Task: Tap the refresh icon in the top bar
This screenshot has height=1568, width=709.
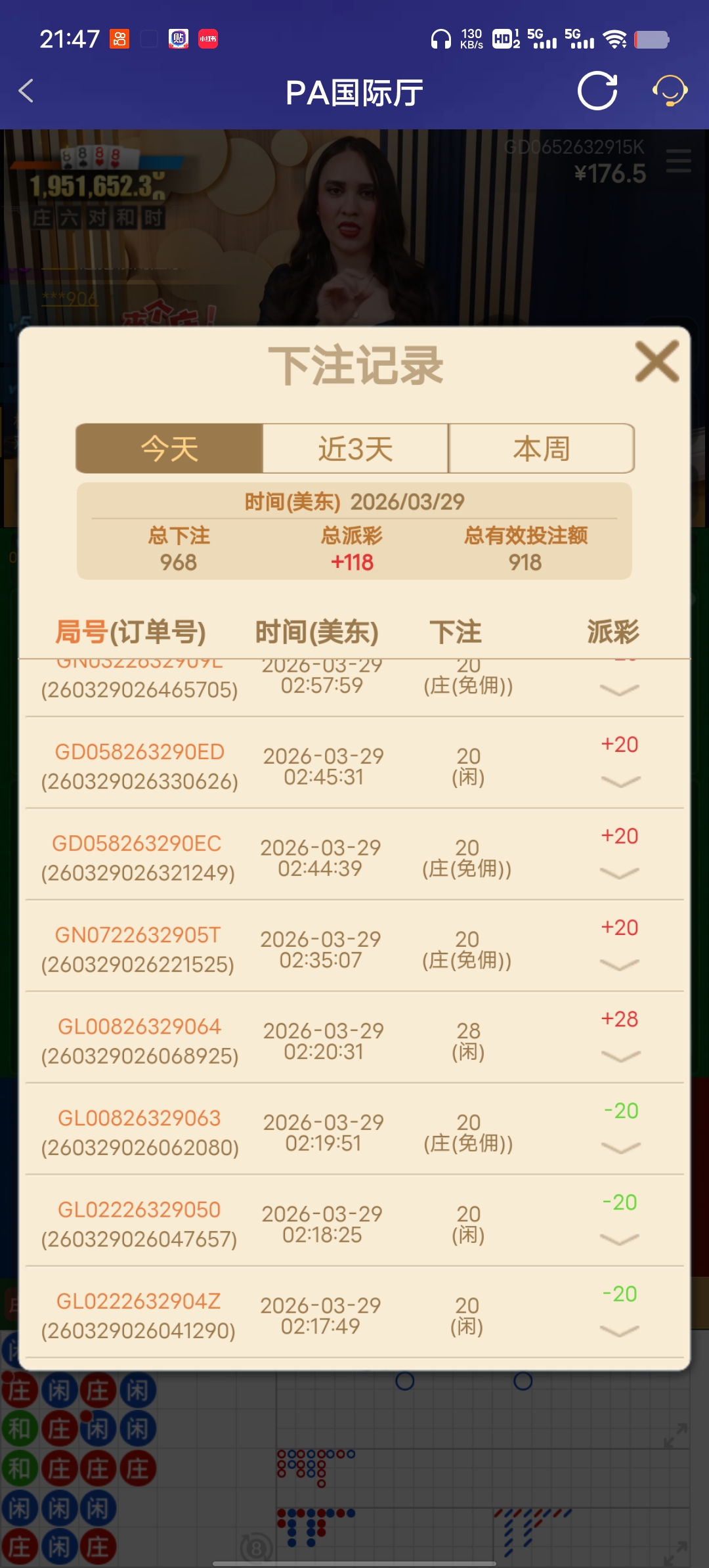Action: click(x=597, y=91)
